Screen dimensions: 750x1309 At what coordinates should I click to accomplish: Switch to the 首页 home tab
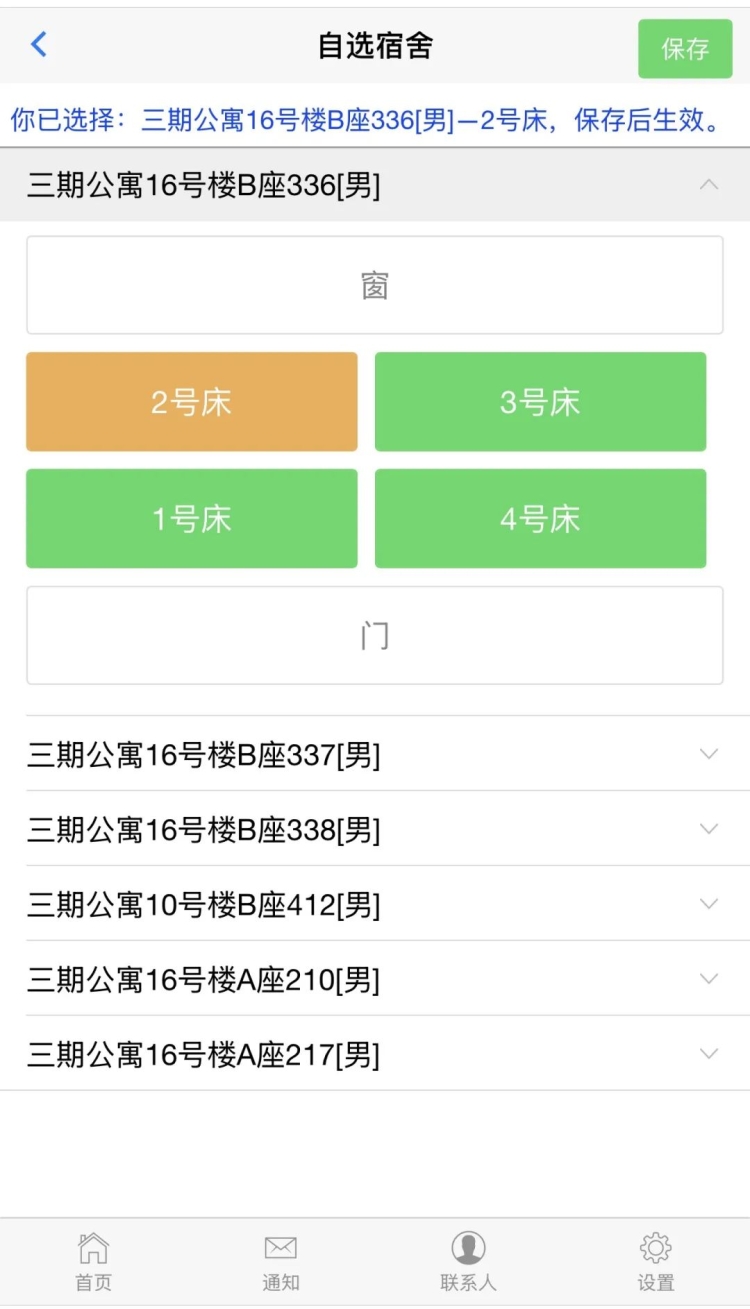(94, 1261)
